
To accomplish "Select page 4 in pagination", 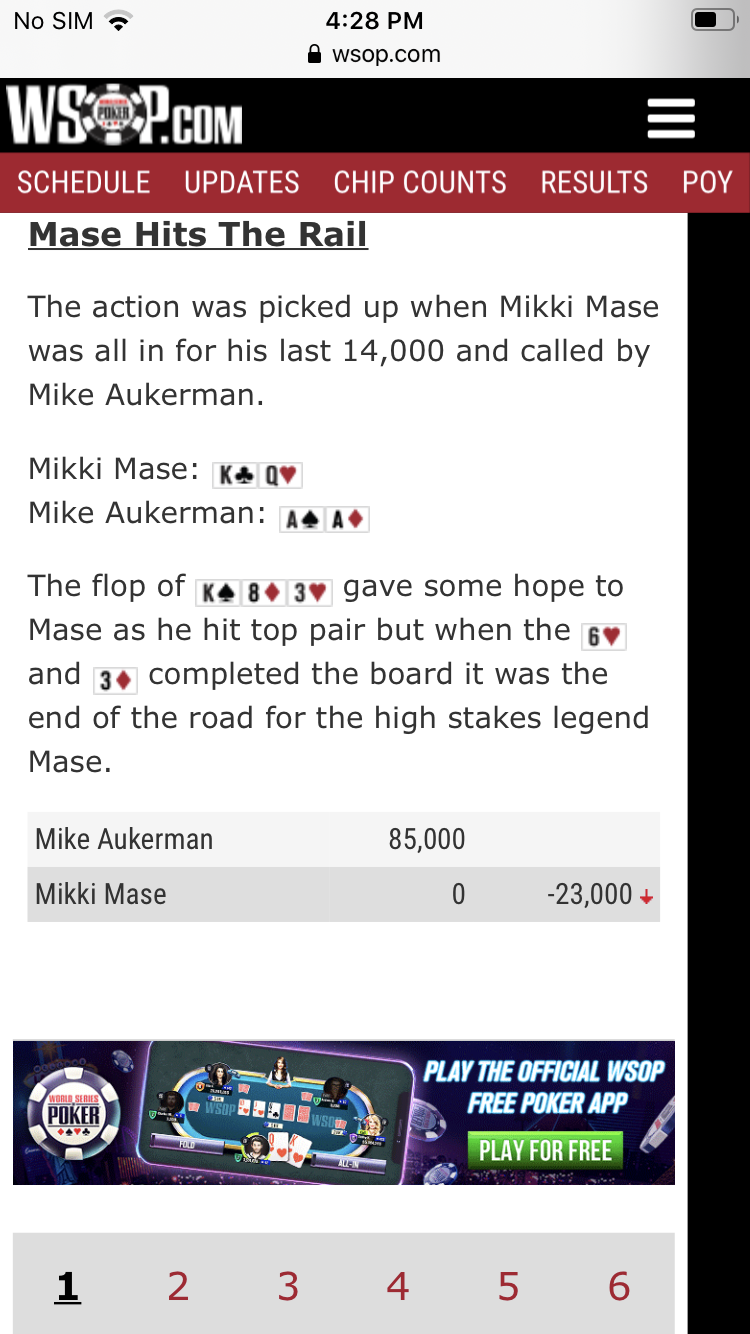I will (398, 1286).
